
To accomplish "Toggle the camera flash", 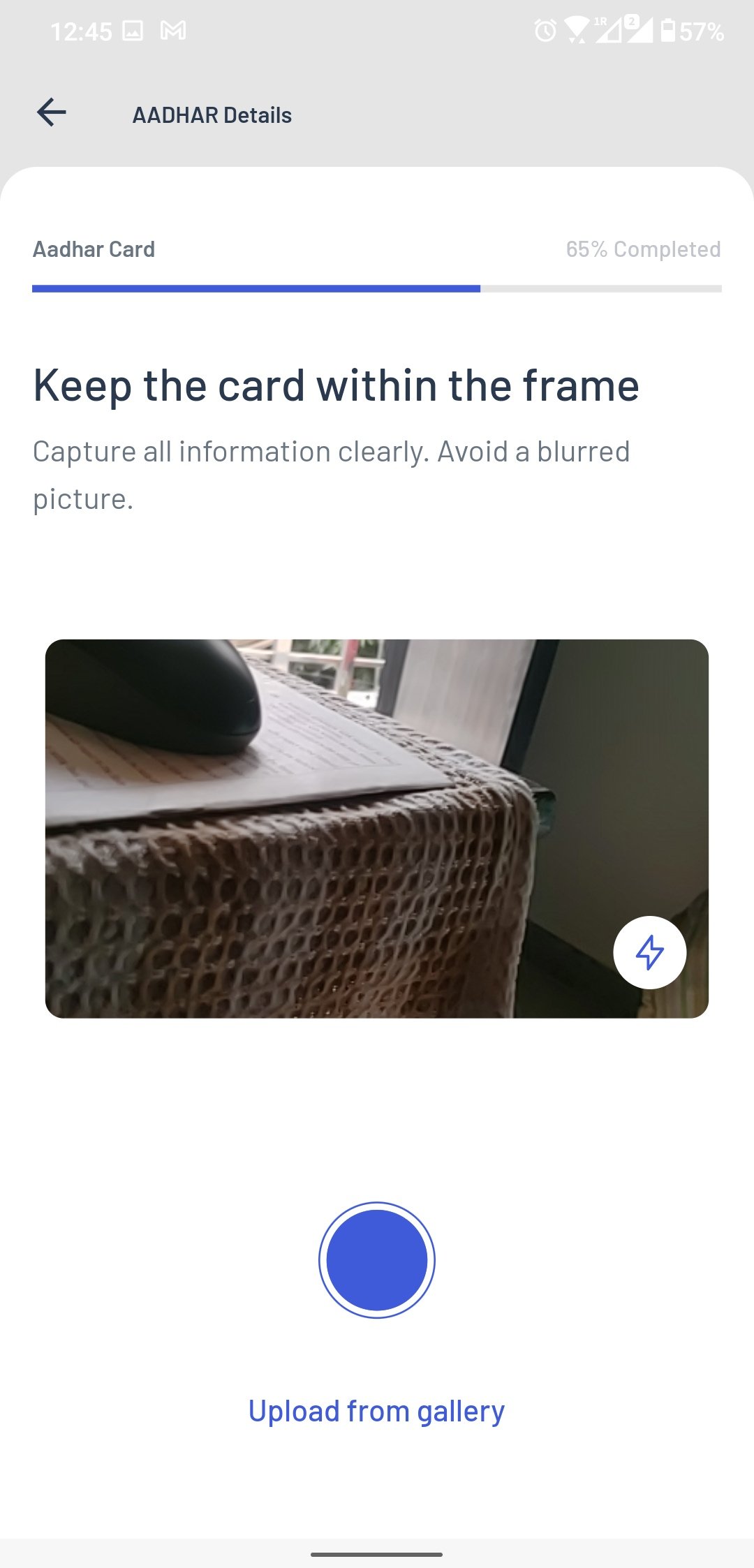I will [649, 952].
